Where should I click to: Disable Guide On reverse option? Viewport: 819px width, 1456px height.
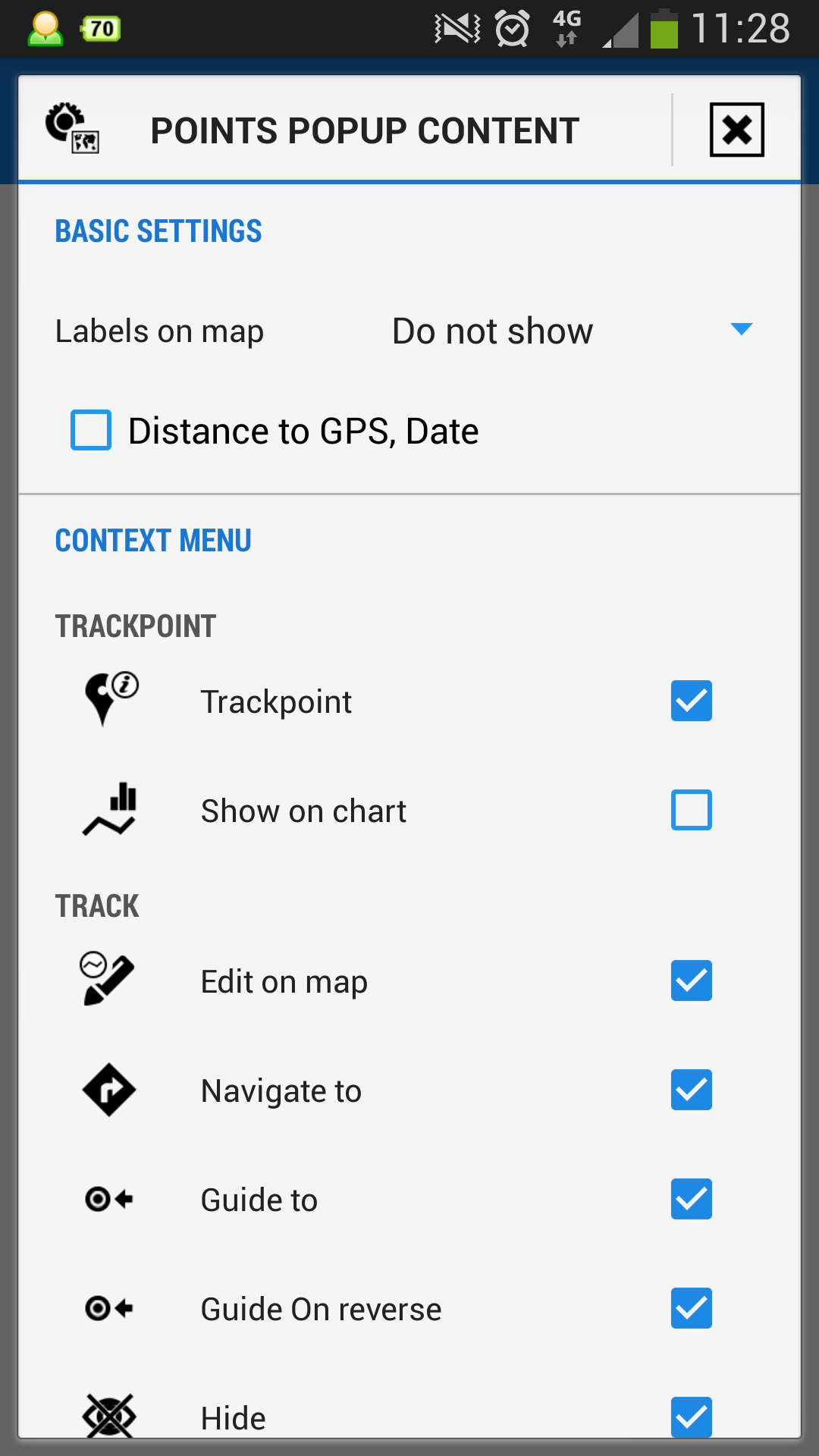pyautogui.click(x=691, y=1308)
